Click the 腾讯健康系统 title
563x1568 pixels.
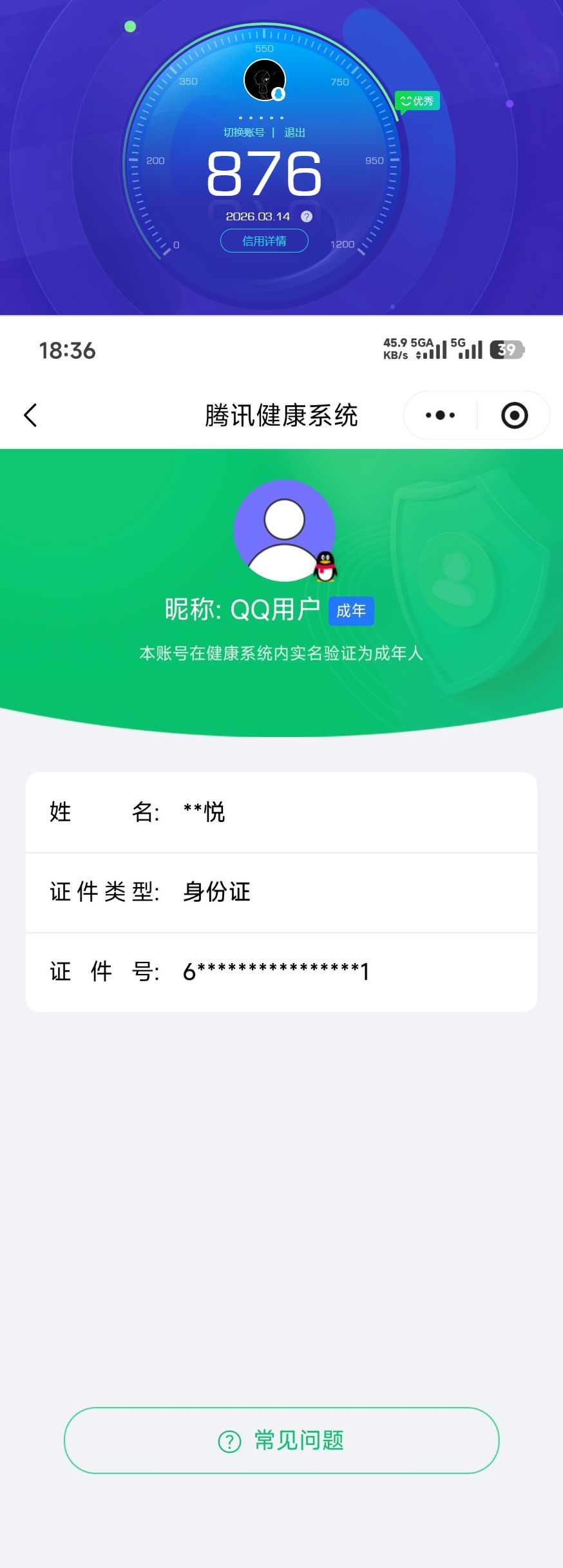(281, 416)
